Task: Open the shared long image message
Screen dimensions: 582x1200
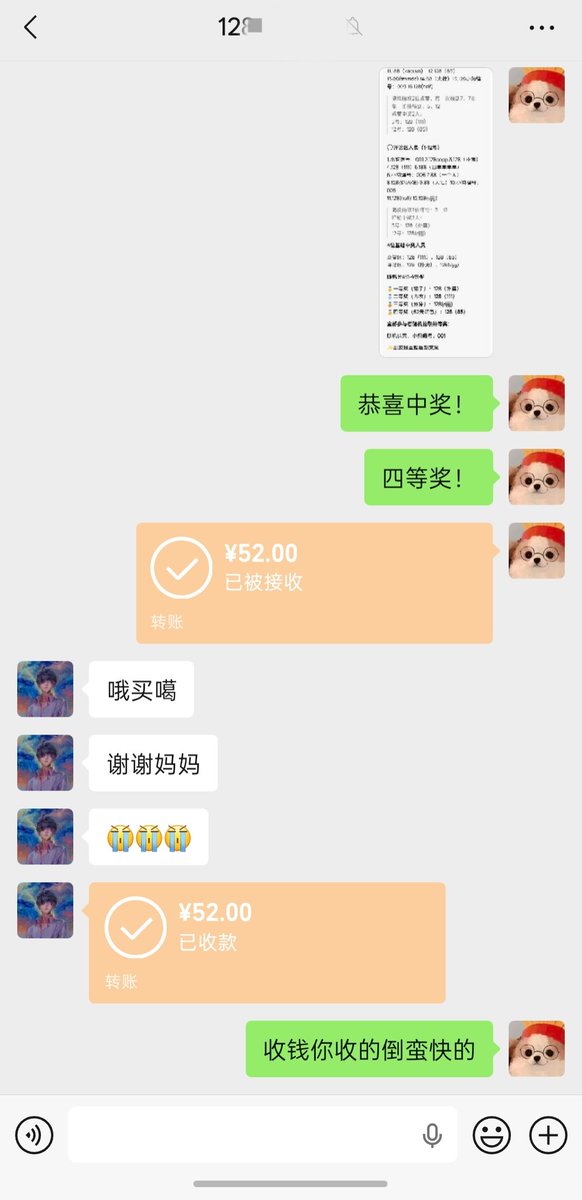Action: tap(436, 212)
